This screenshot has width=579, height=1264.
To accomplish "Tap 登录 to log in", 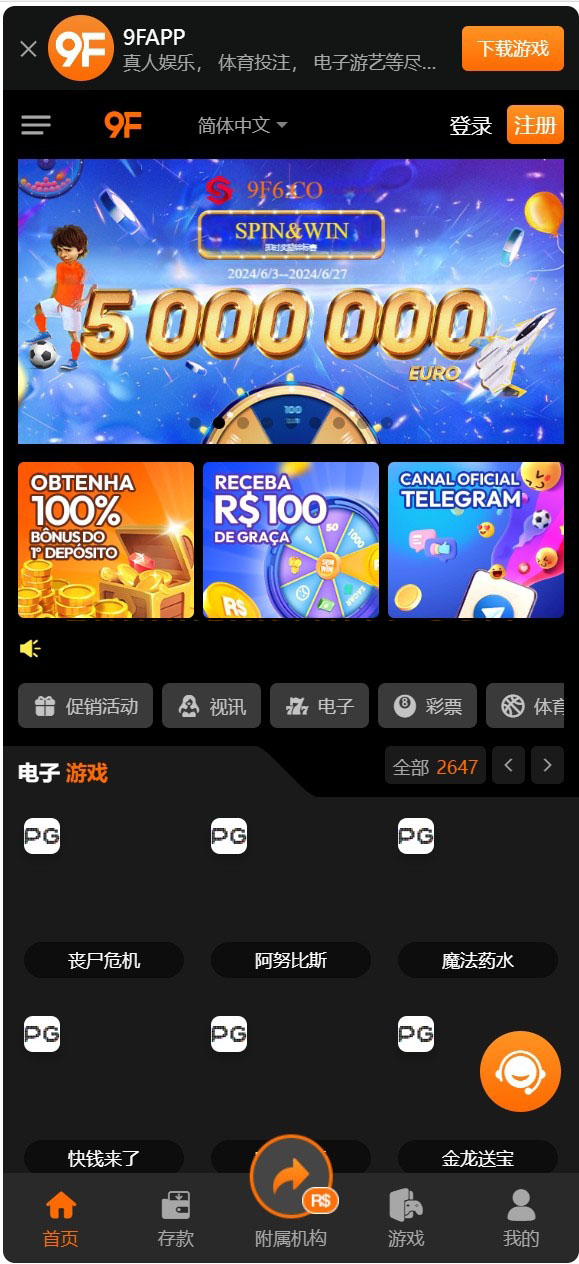I will 470,126.
